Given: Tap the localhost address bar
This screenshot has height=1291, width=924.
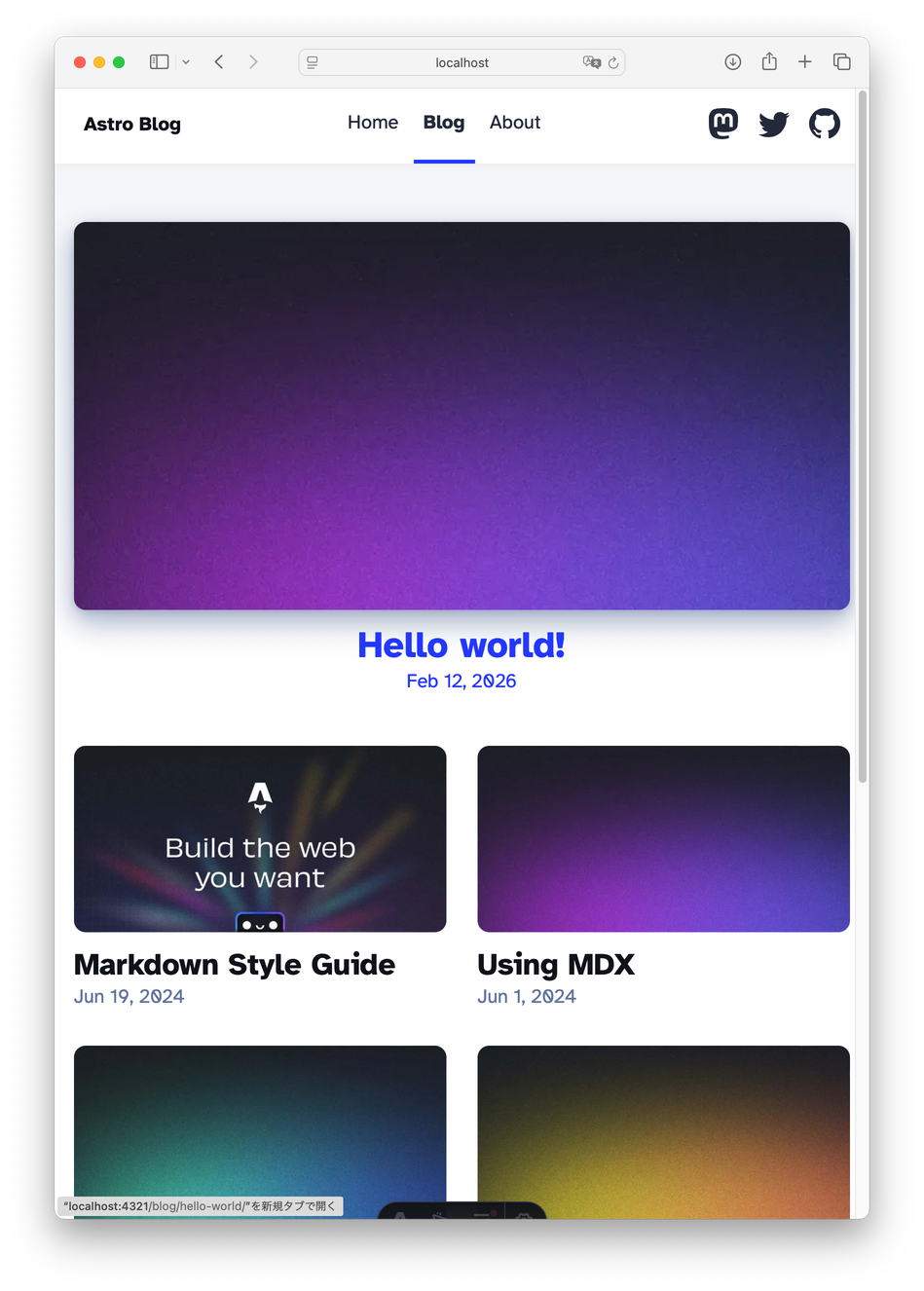Looking at the screenshot, I should point(462,62).
